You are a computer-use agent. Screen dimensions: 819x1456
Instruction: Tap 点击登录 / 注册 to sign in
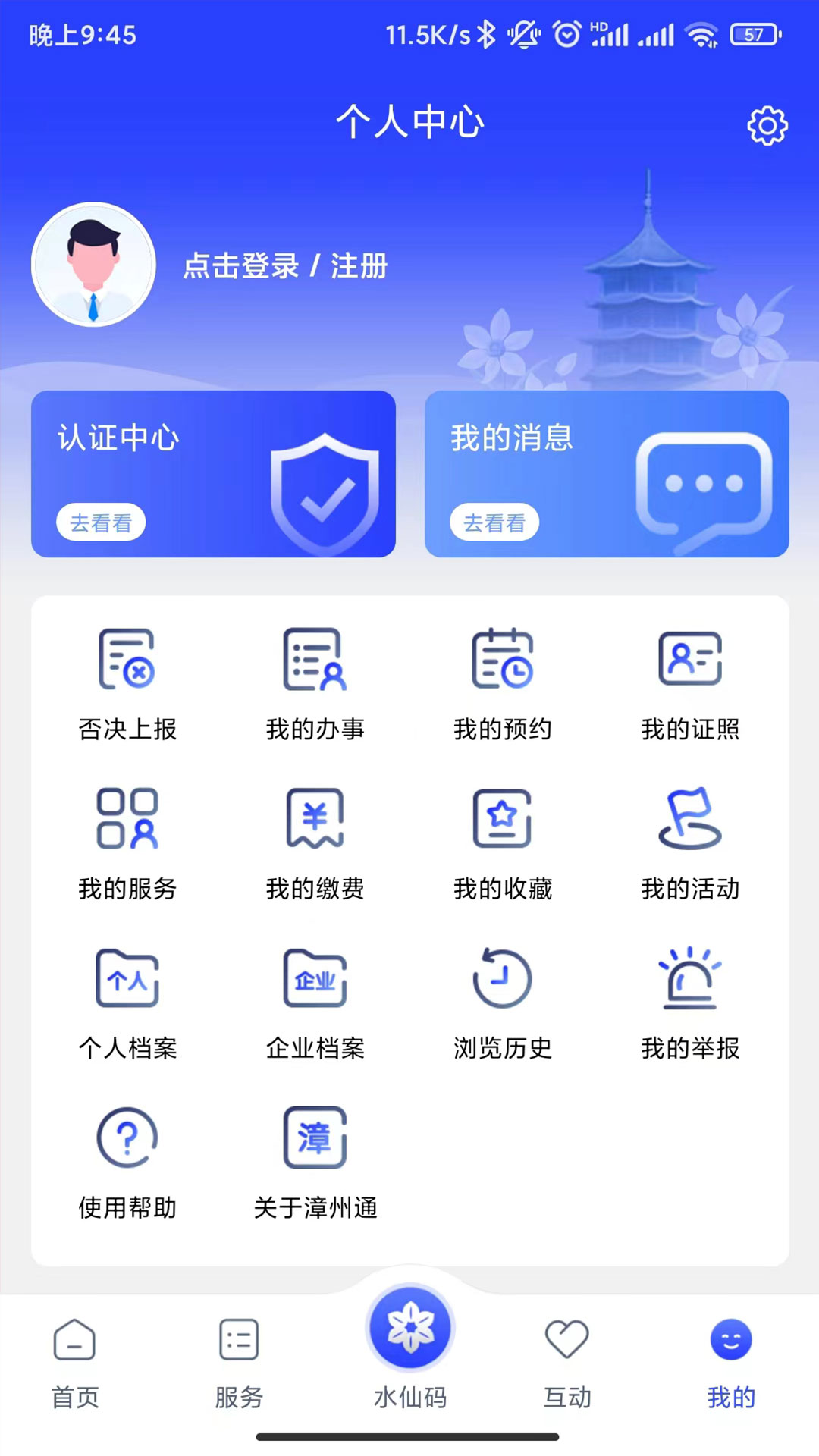287,267
